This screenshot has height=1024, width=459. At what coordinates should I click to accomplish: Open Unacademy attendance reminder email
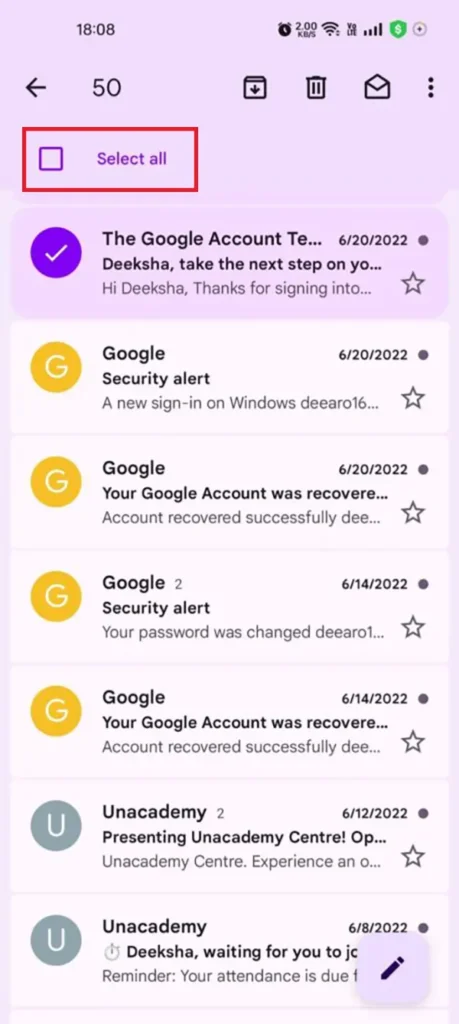230,951
